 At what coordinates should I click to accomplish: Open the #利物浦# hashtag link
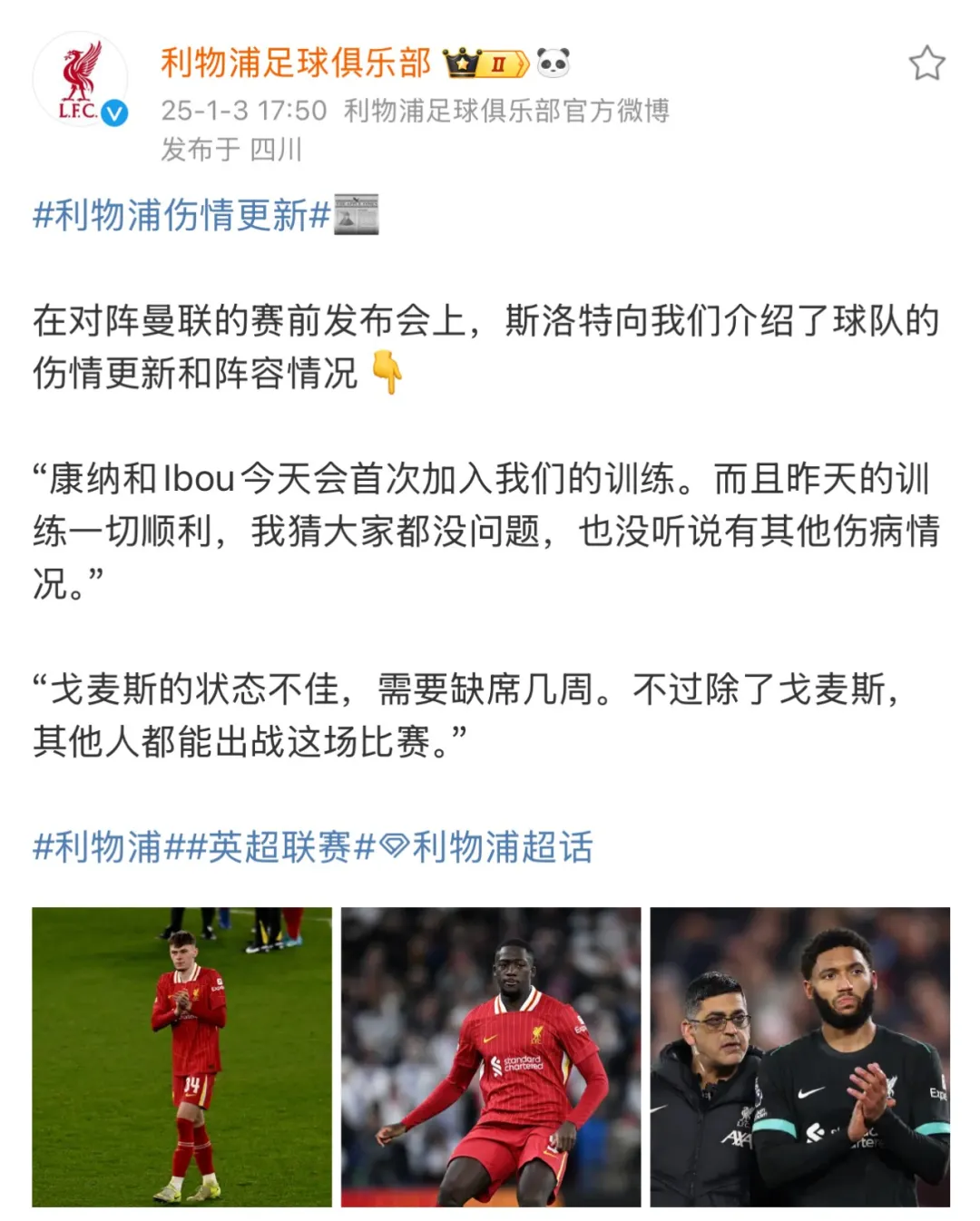(97, 847)
